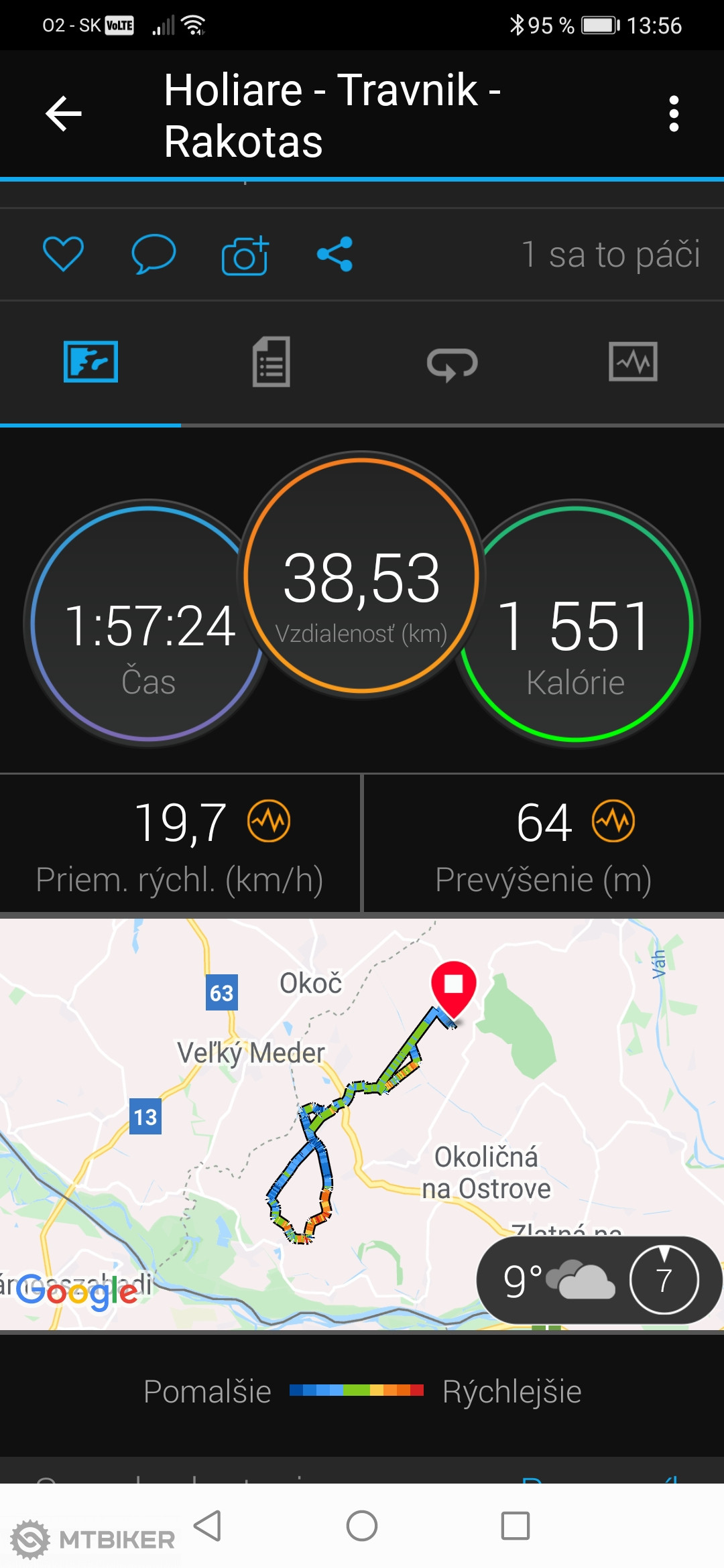Open the comments bubble
Screen dimensions: 724x1568
tap(154, 254)
